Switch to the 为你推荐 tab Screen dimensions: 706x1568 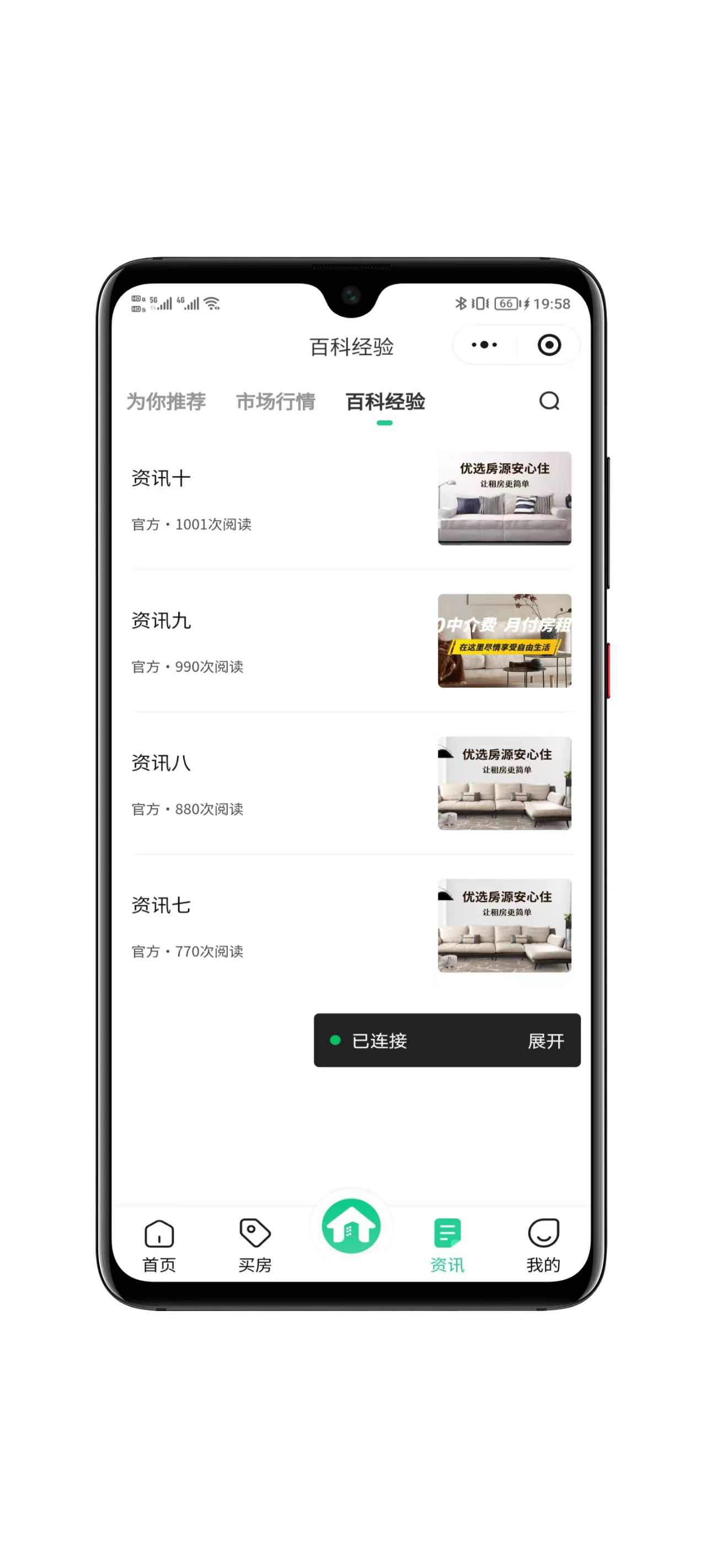[x=165, y=402]
